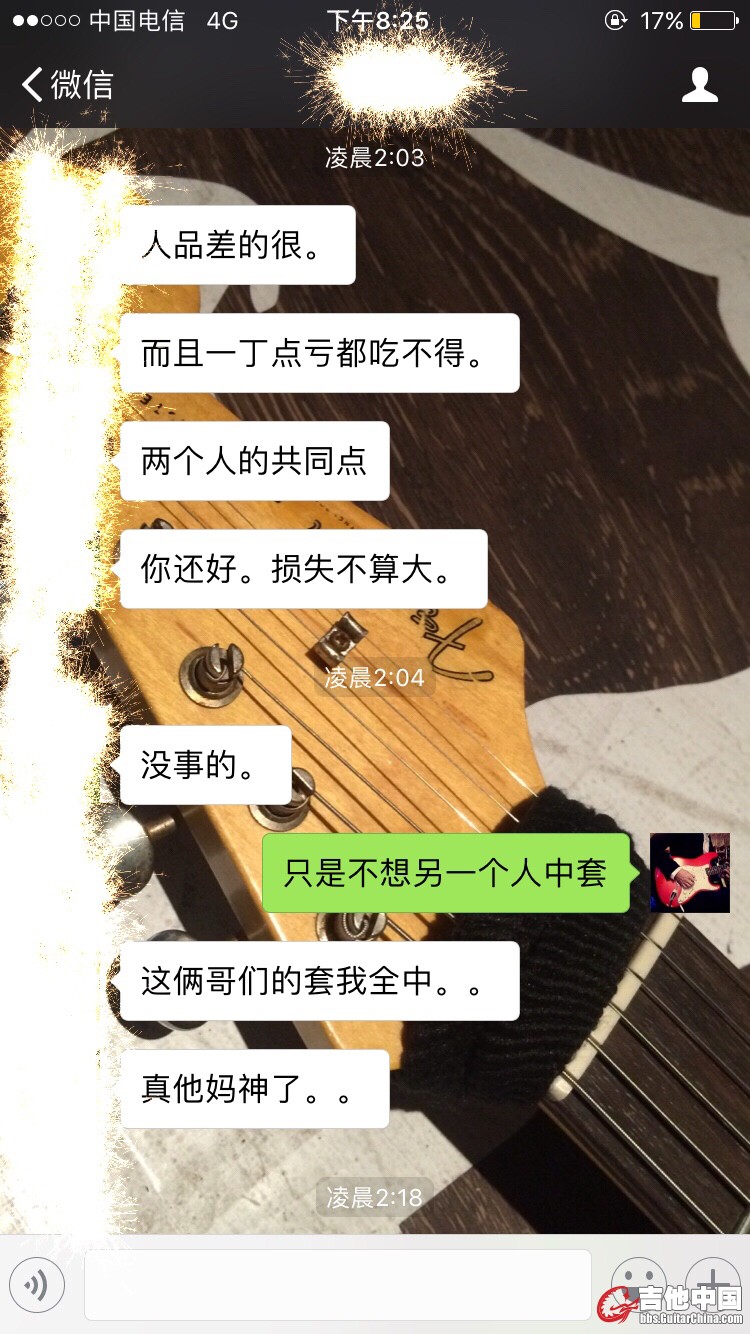
Task: Open the plus attachments menu
Action: pos(713,1280)
